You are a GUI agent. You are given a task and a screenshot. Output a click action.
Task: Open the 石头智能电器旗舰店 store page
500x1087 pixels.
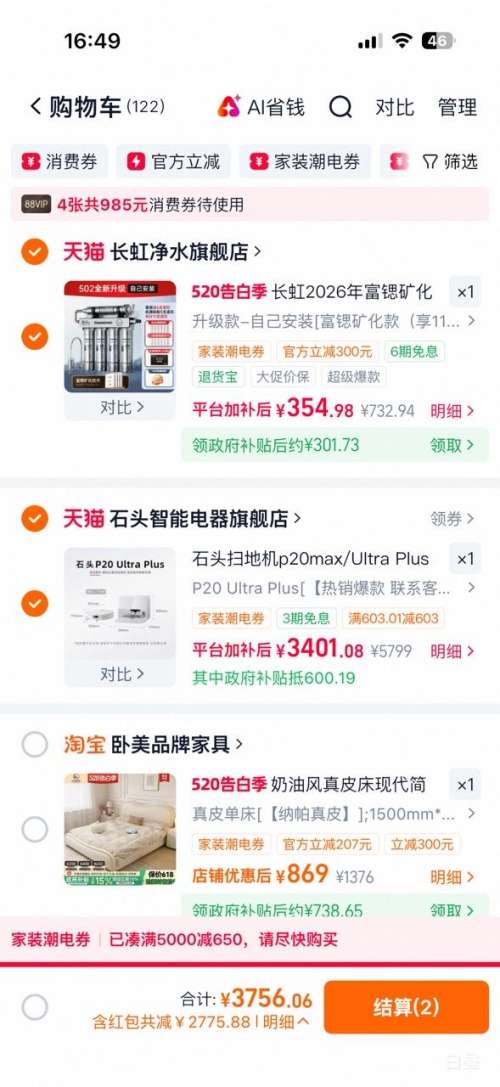pos(205,518)
